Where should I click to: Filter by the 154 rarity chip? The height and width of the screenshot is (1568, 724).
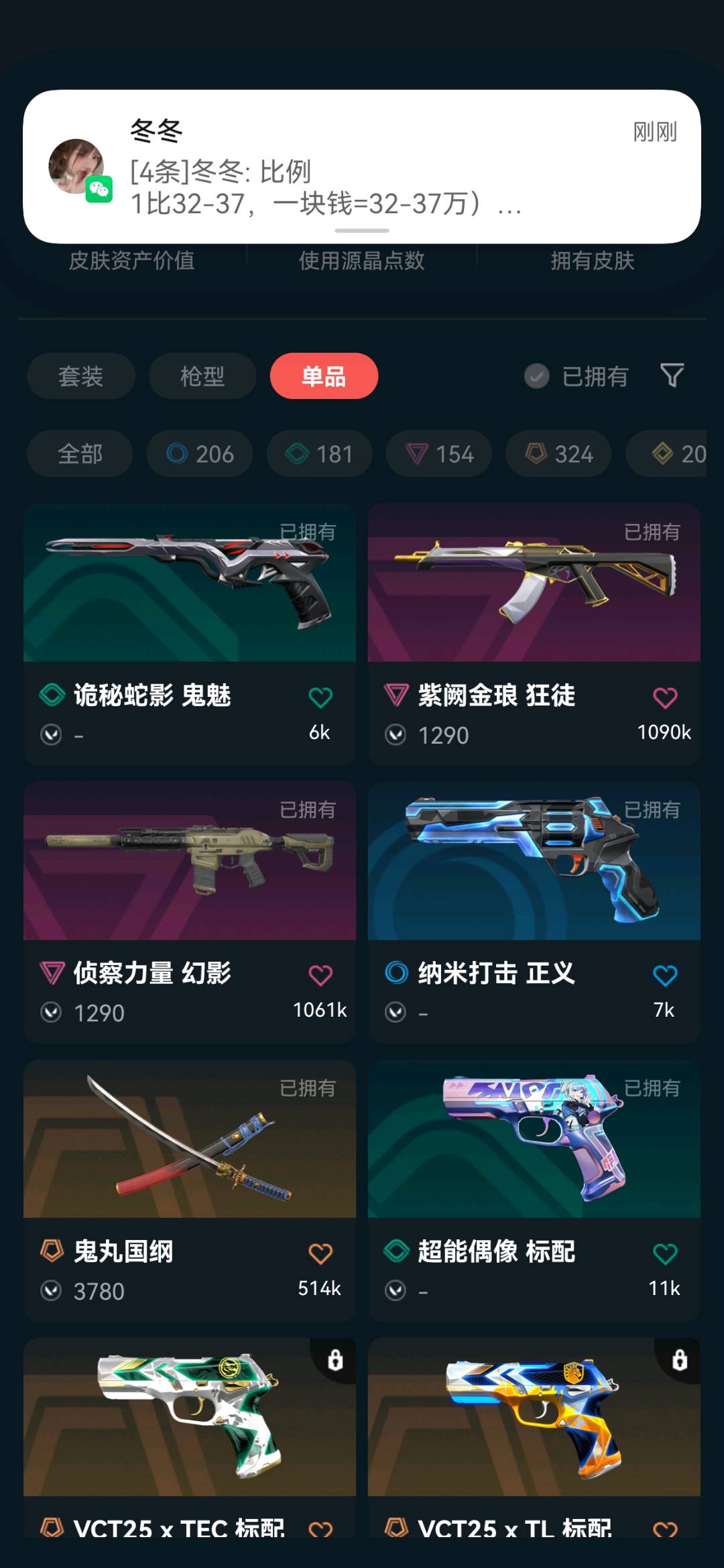[439, 454]
